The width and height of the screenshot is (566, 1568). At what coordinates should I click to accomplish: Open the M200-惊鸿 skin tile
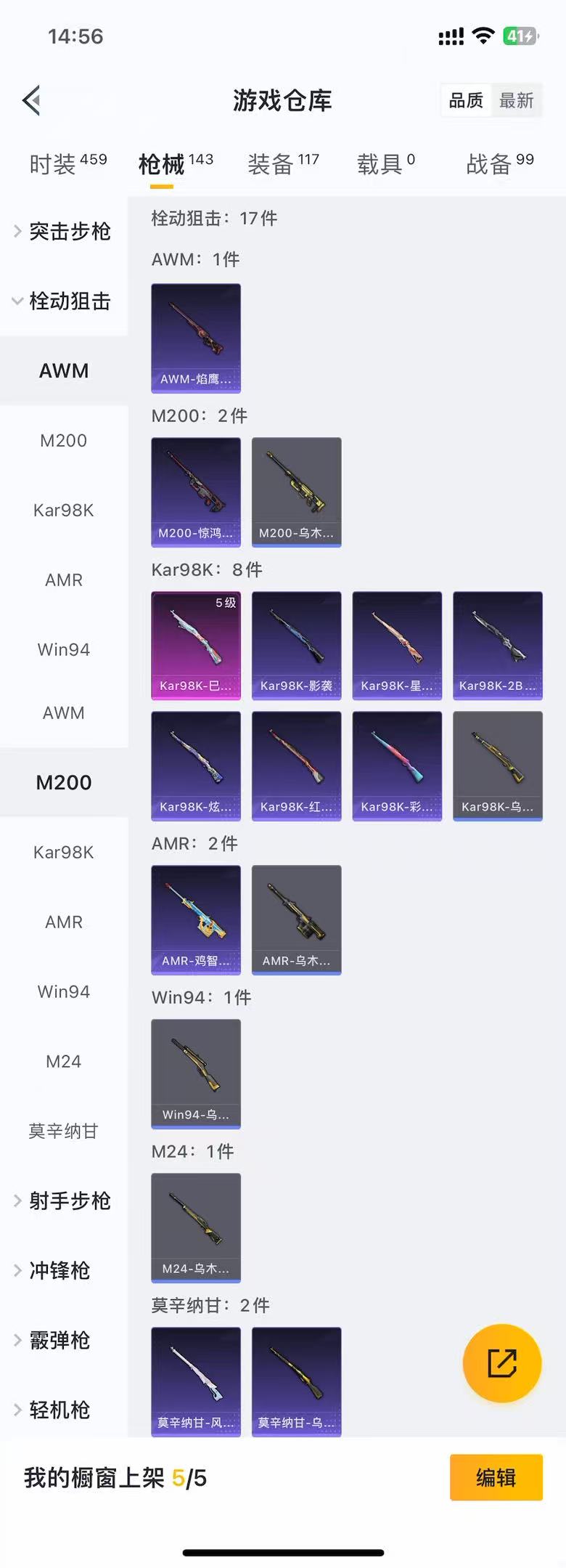click(196, 492)
